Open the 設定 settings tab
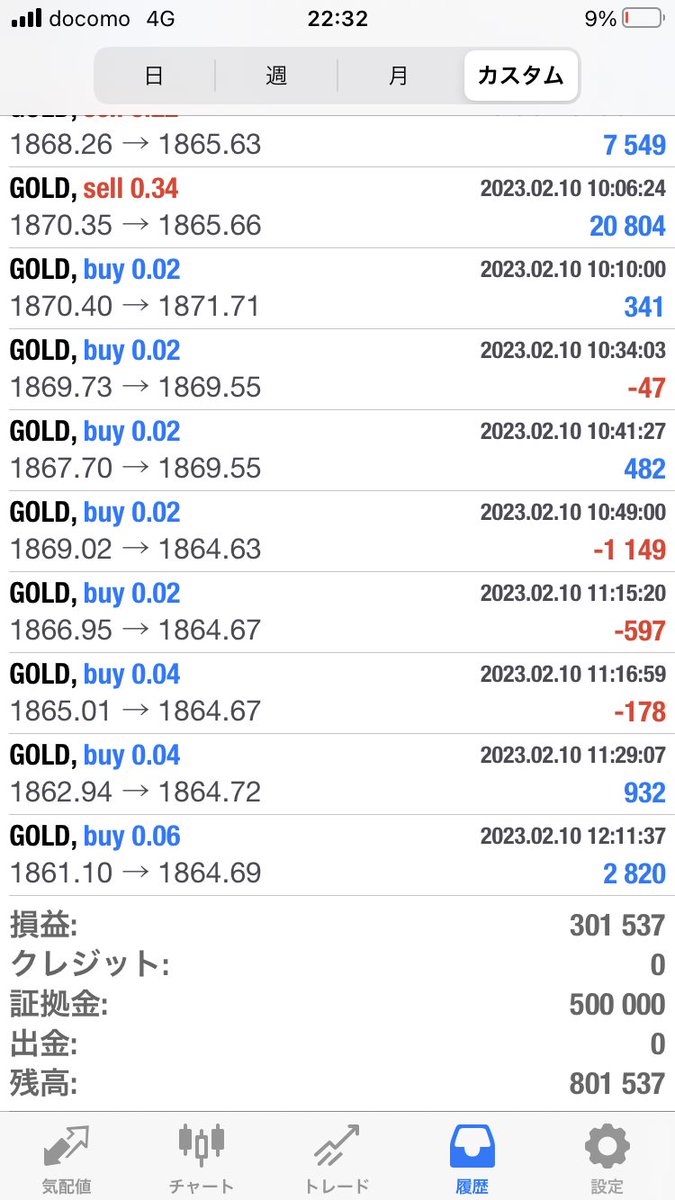 [607, 1158]
